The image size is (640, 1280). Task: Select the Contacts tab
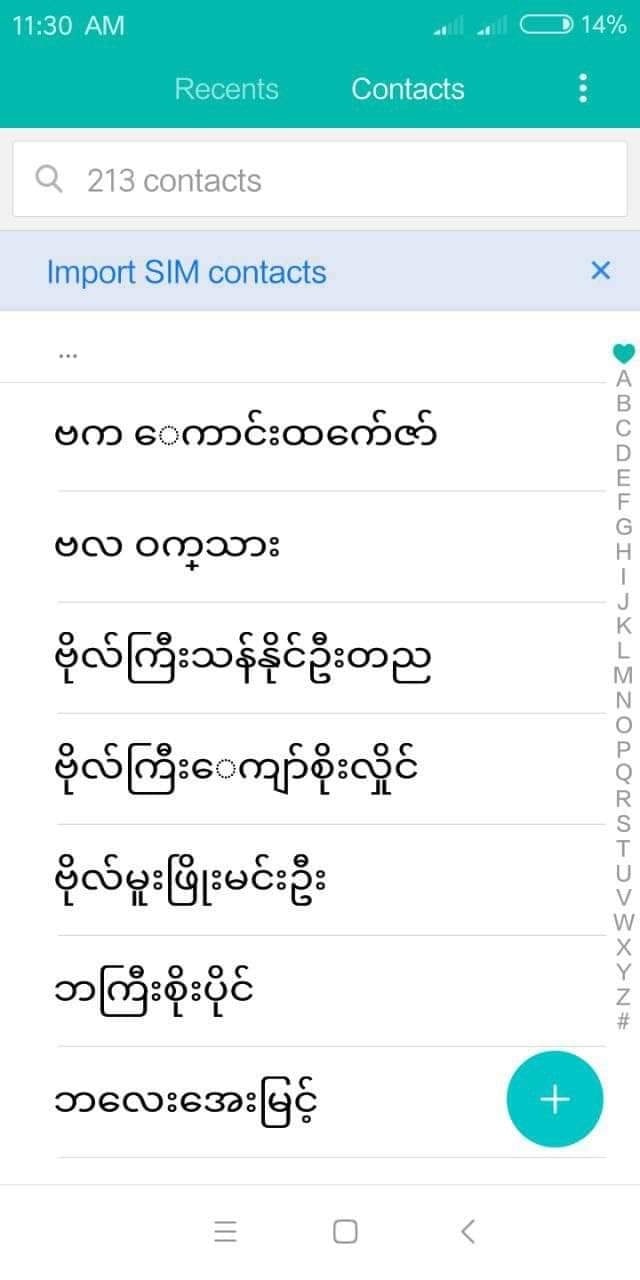coord(407,89)
